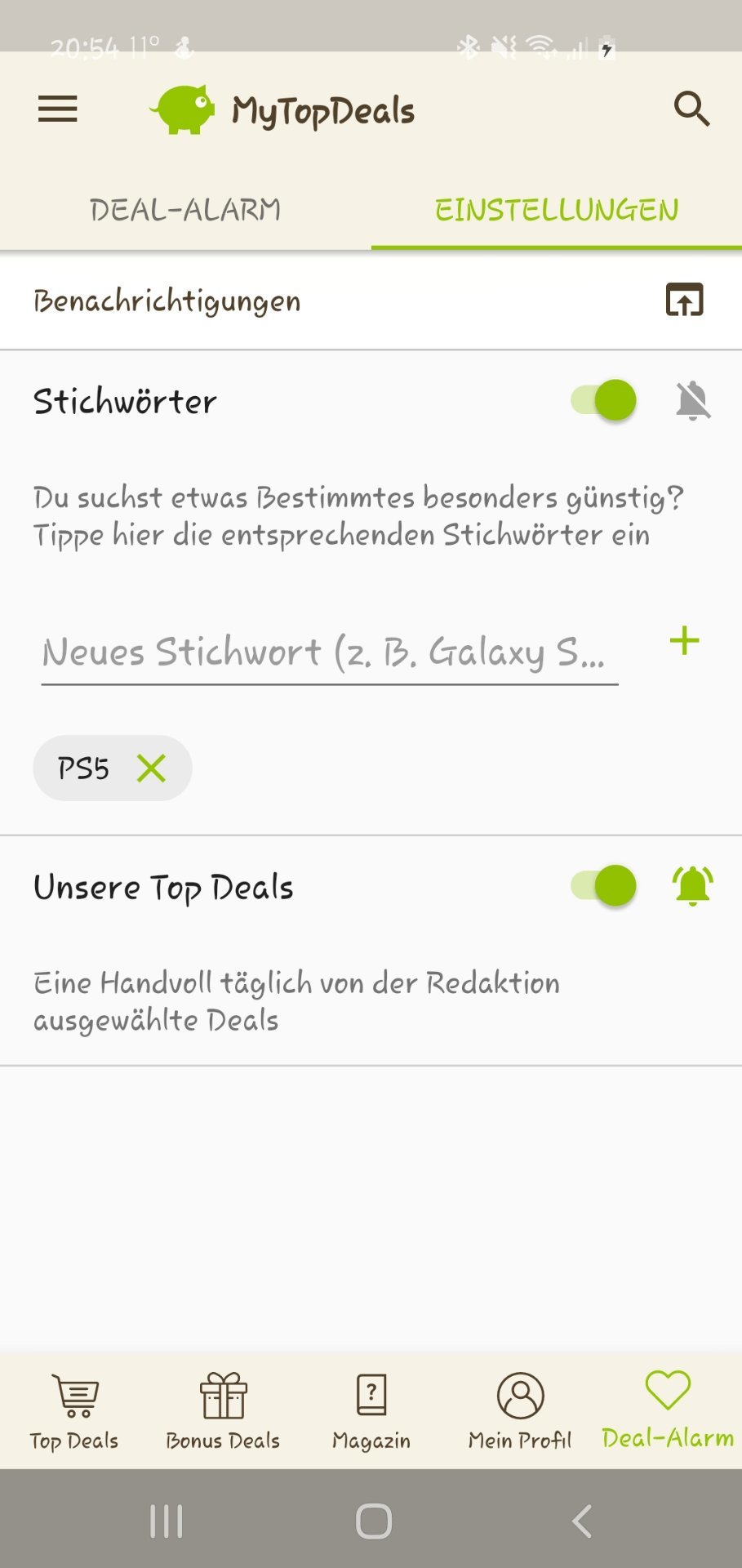Viewport: 742px width, 1568px height.
Task: Open search with the magnifier icon
Action: click(x=691, y=109)
